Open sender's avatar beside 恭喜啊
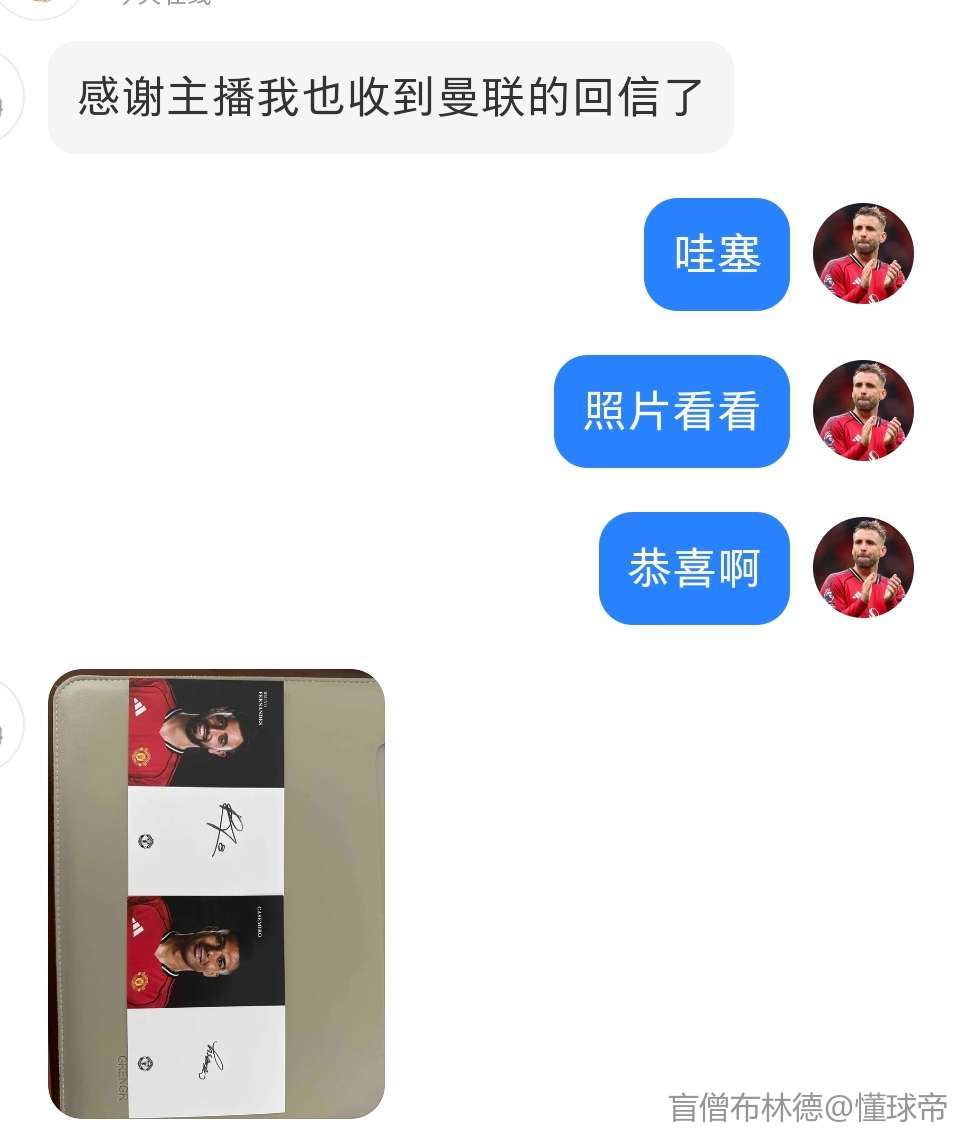Screen dimensions: 959x1136 (x=862, y=568)
